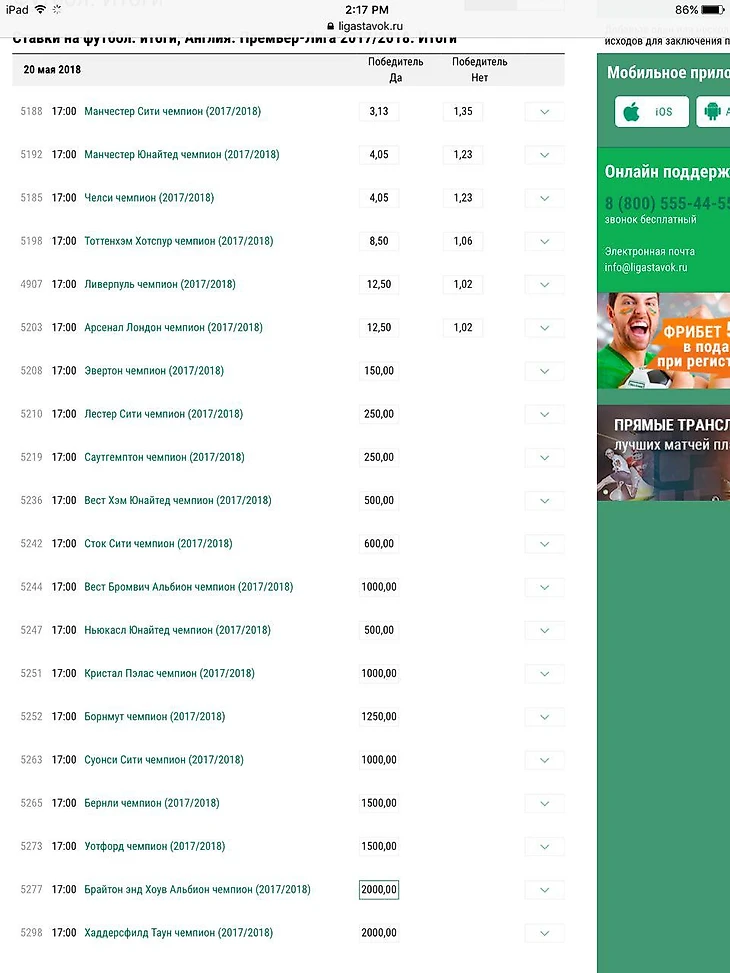Viewport: 730px width, 973px height.
Task: Open the Прямые трансляции banner
Action: 663,452
